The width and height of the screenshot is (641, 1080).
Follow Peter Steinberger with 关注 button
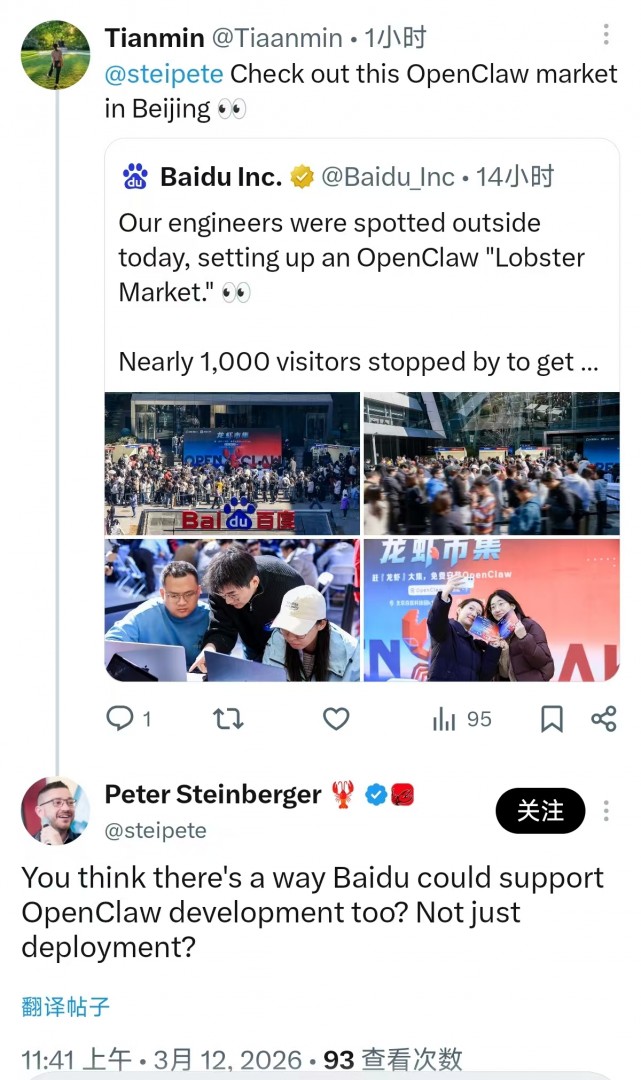[x=540, y=810]
